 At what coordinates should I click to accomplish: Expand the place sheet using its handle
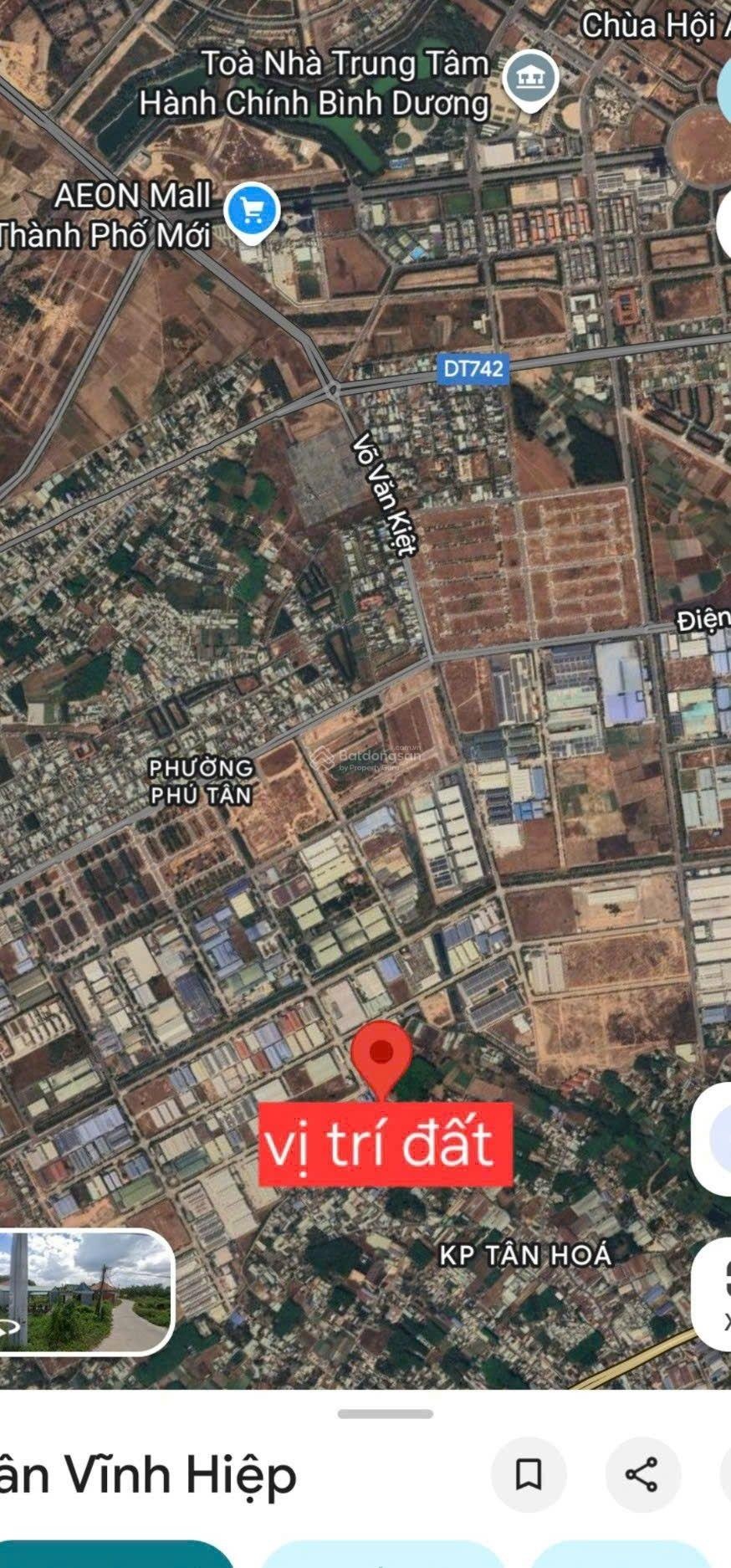point(385,1413)
